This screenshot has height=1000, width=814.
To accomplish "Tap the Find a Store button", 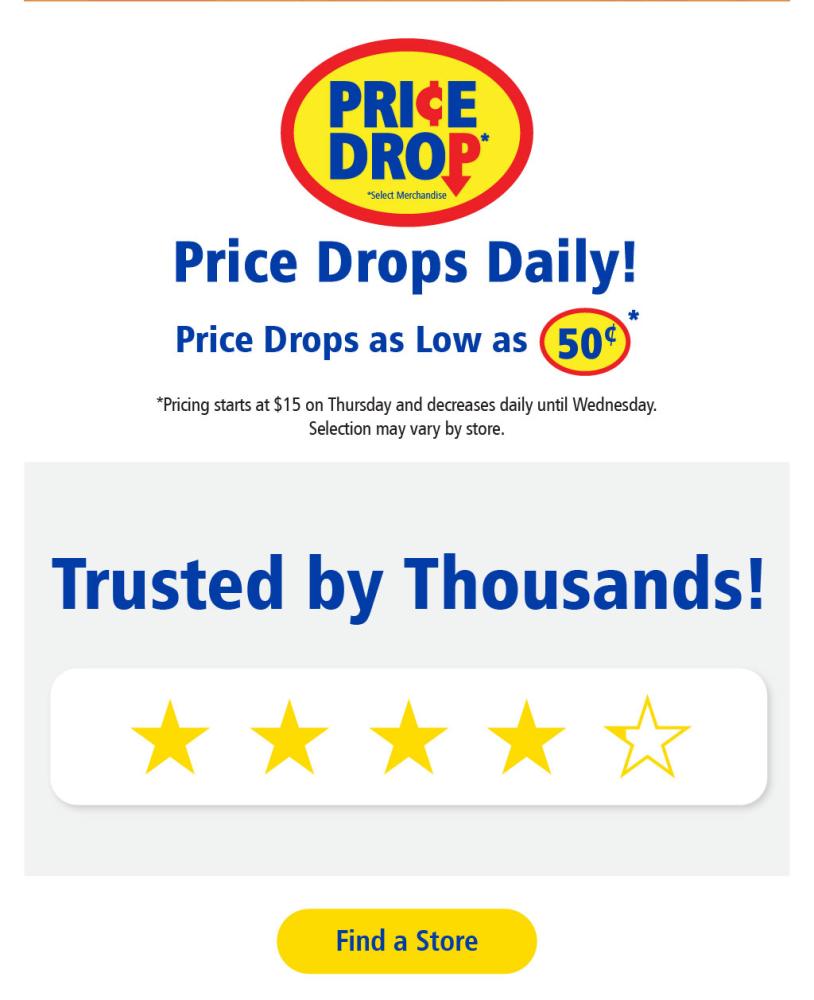I will point(406,941).
